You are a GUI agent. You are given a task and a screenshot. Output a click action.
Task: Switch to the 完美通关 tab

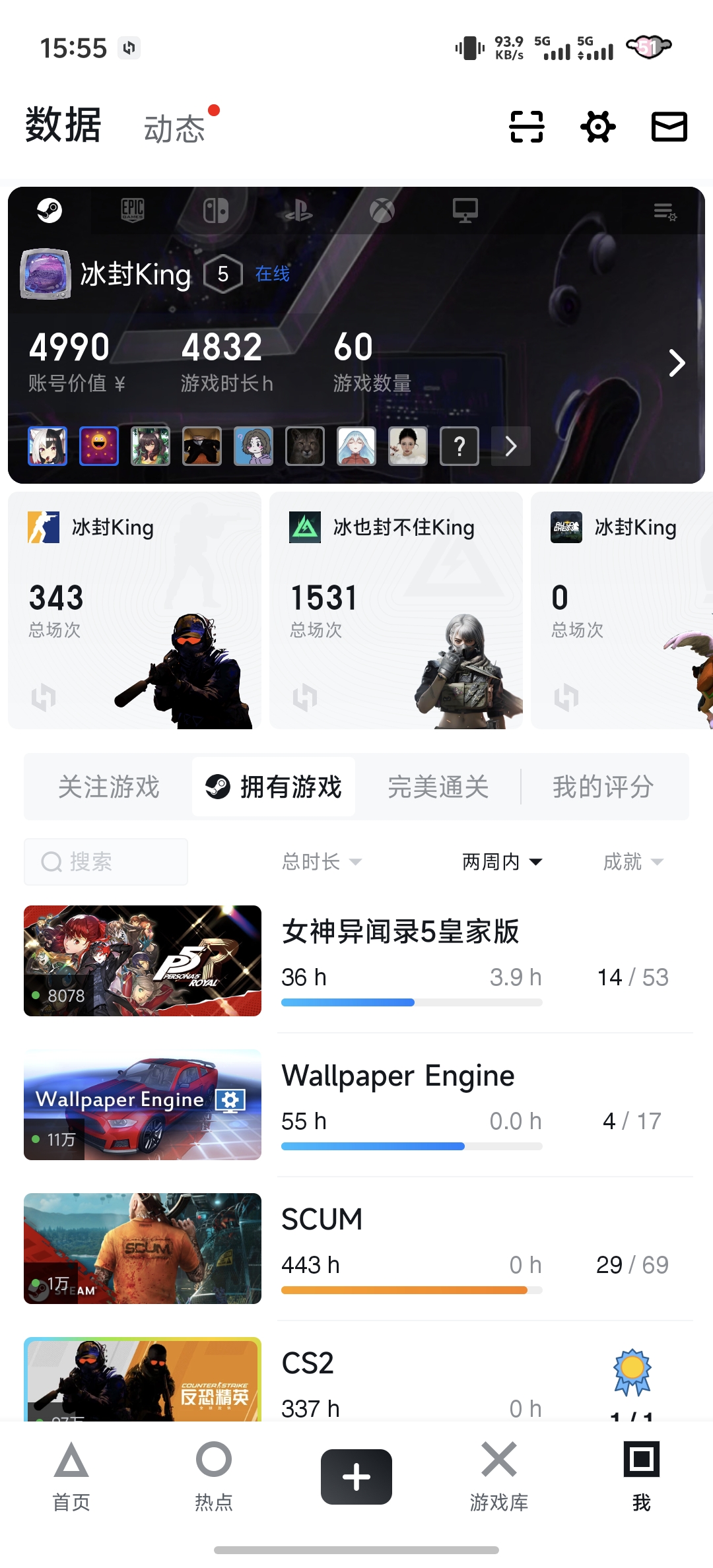[x=438, y=787]
